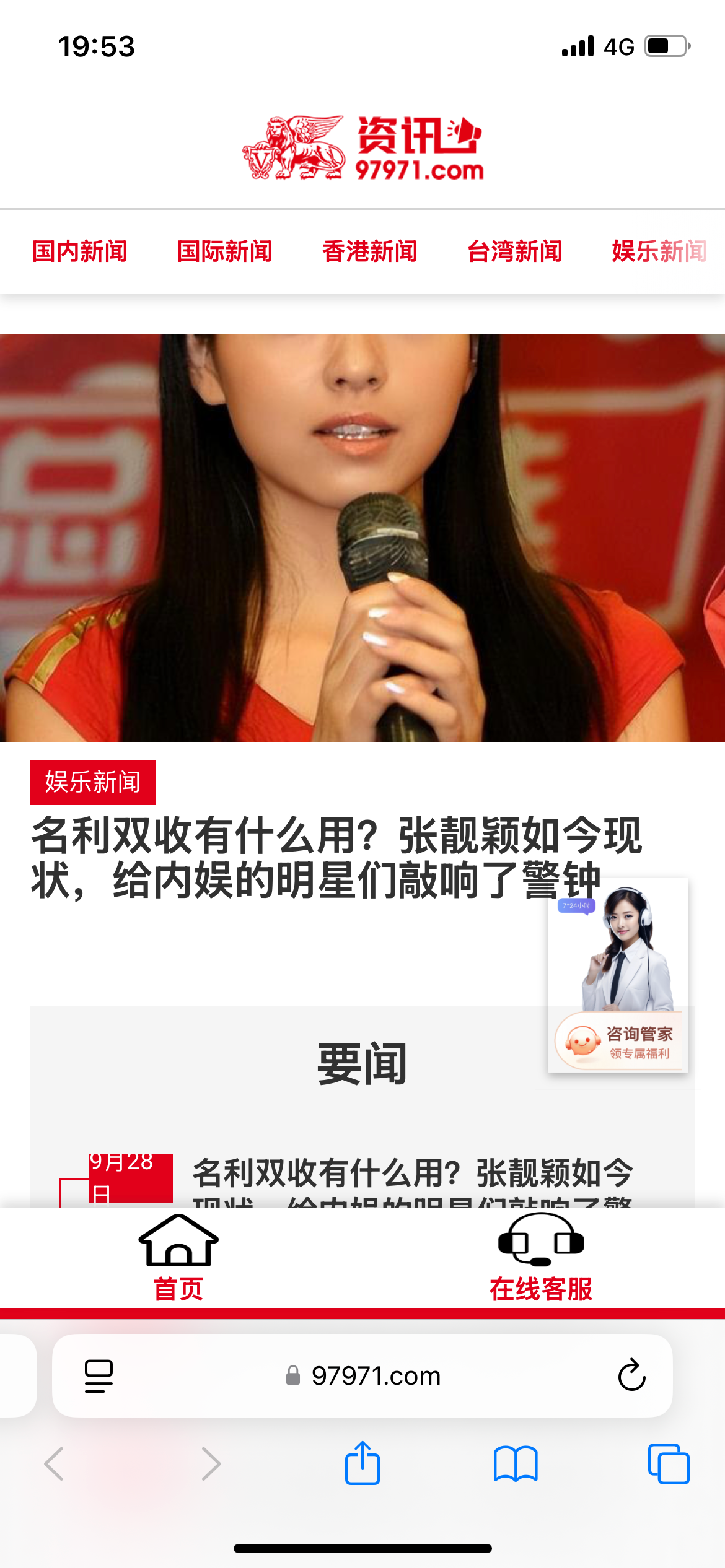Contact 在线客服 support
Viewport: 725px width, 1568px height.
[x=541, y=1258]
